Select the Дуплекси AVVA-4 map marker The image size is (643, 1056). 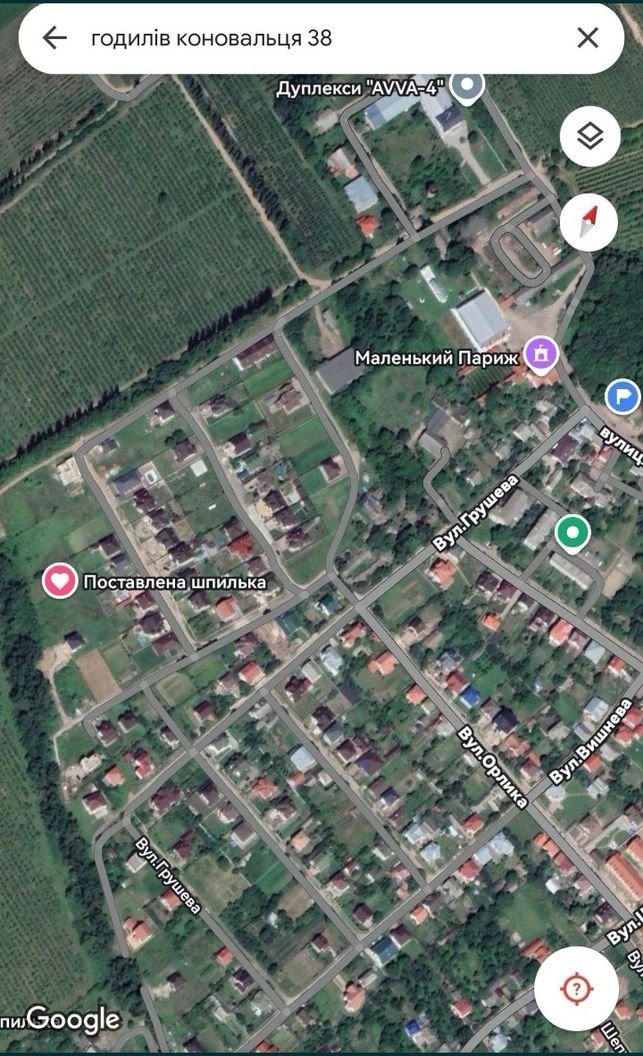467,88
